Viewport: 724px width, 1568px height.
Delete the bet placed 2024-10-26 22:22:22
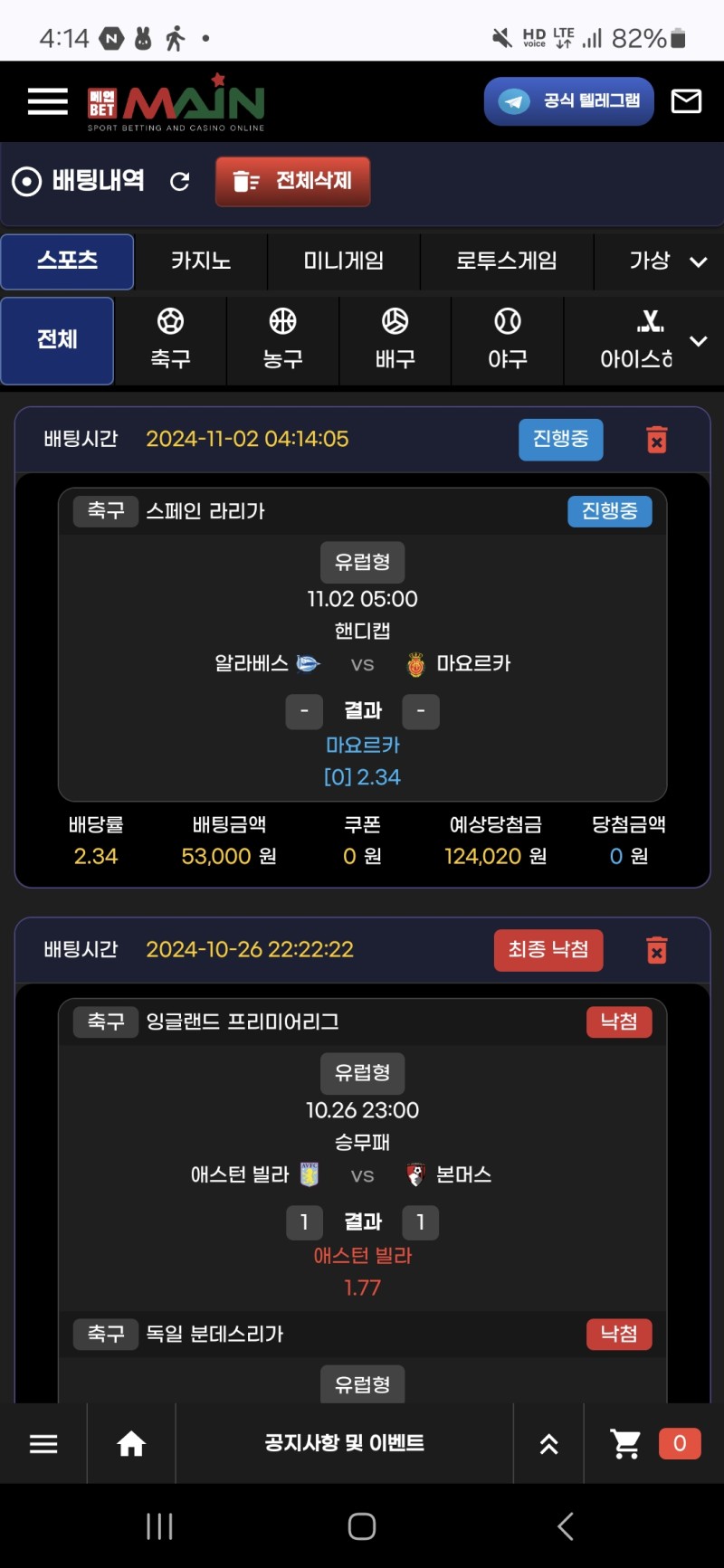pyautogui.click(x=657, y=950)
